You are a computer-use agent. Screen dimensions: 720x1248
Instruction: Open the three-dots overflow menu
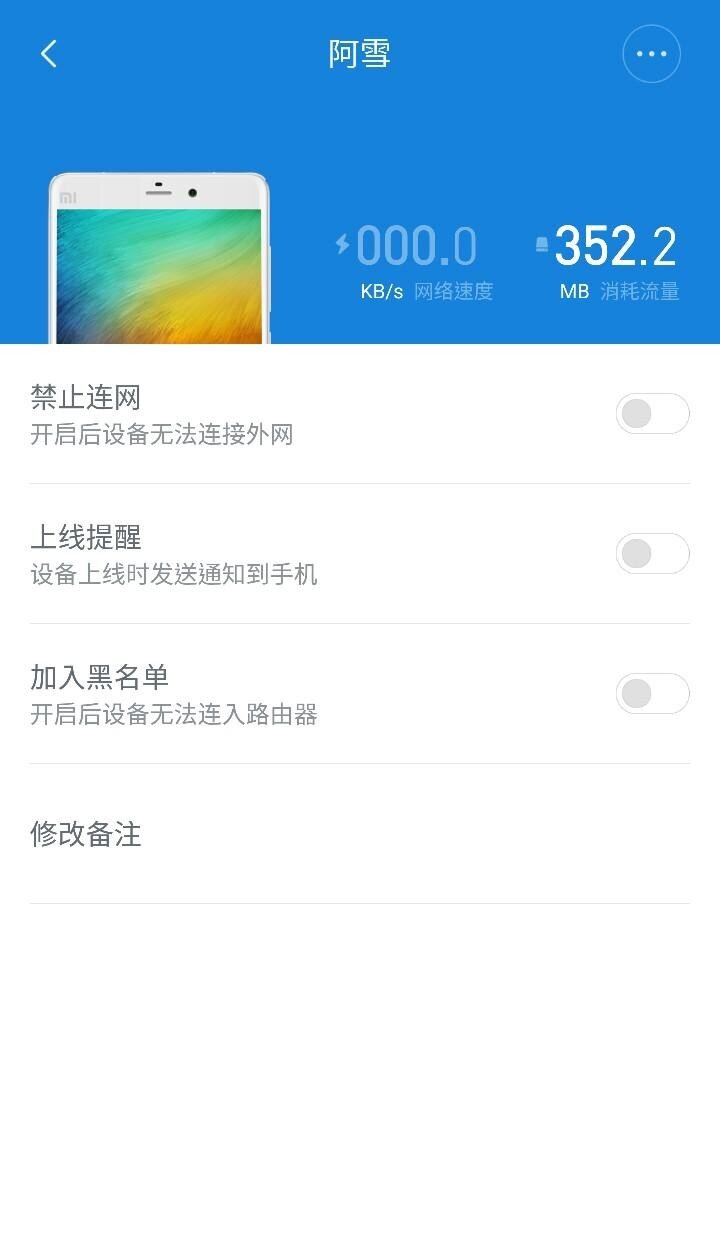click(651, 54)
